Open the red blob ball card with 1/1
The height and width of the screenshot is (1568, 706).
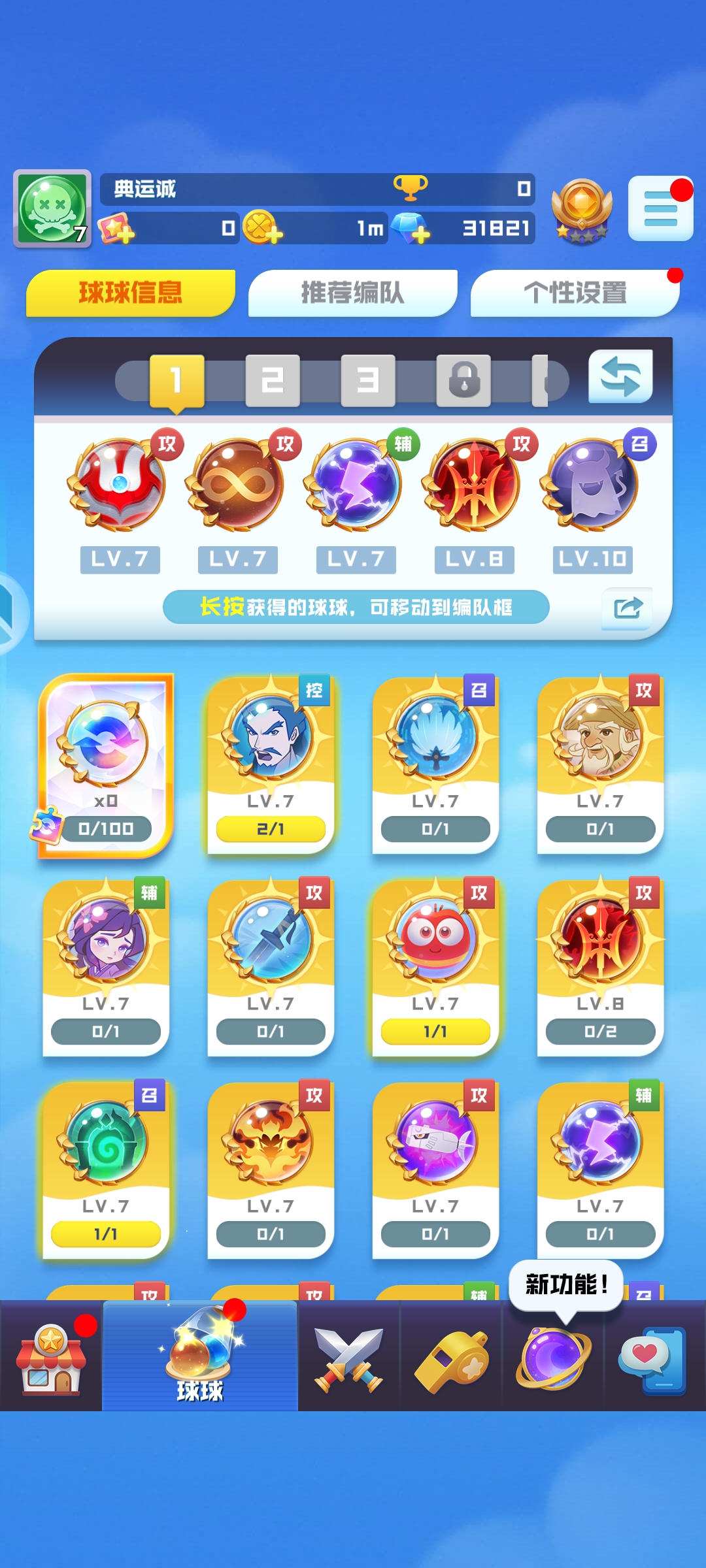pos(435,968)
